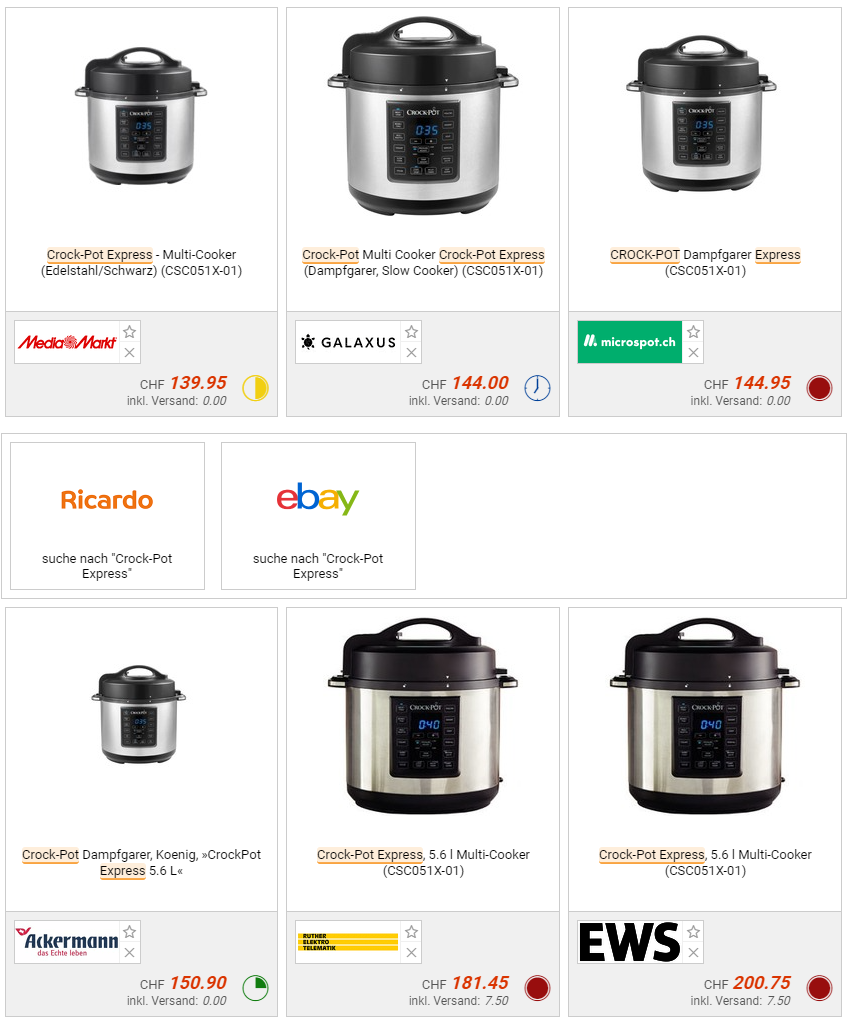Viewport: 847px width, 1023px height.
Task: Remove the MediaMarkt offer with X
Action: (129, 352)
